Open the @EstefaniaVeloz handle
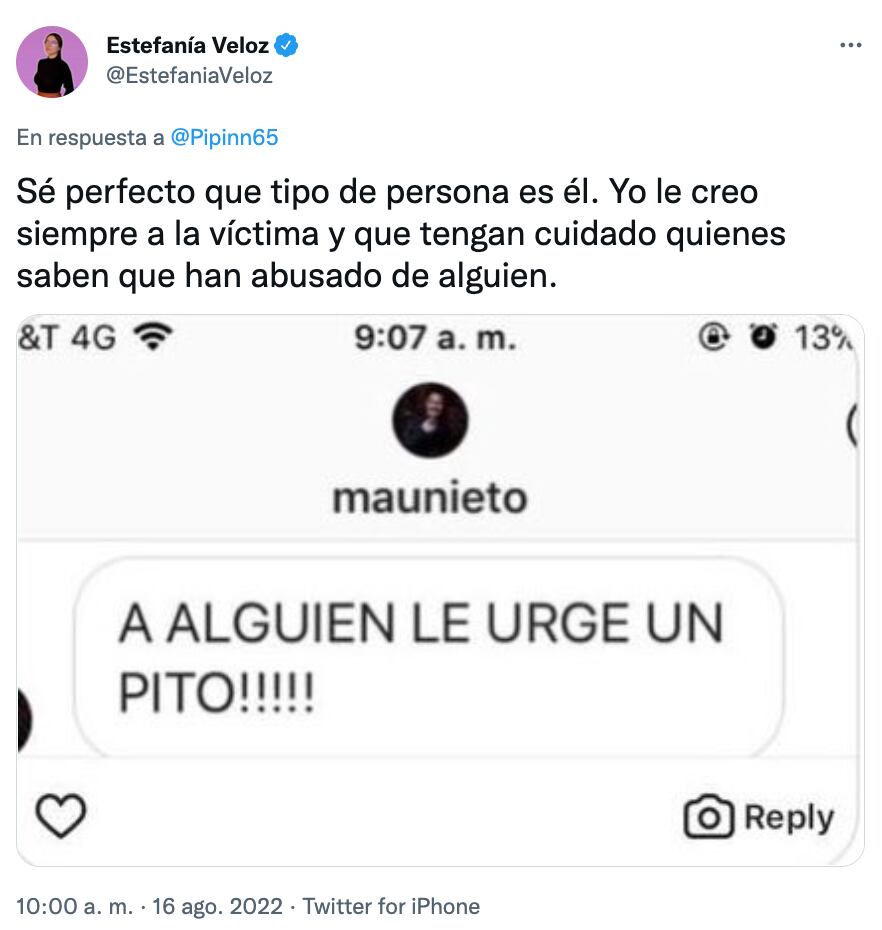This screenshot has height=930, width=882. click(x=189, y=75)
